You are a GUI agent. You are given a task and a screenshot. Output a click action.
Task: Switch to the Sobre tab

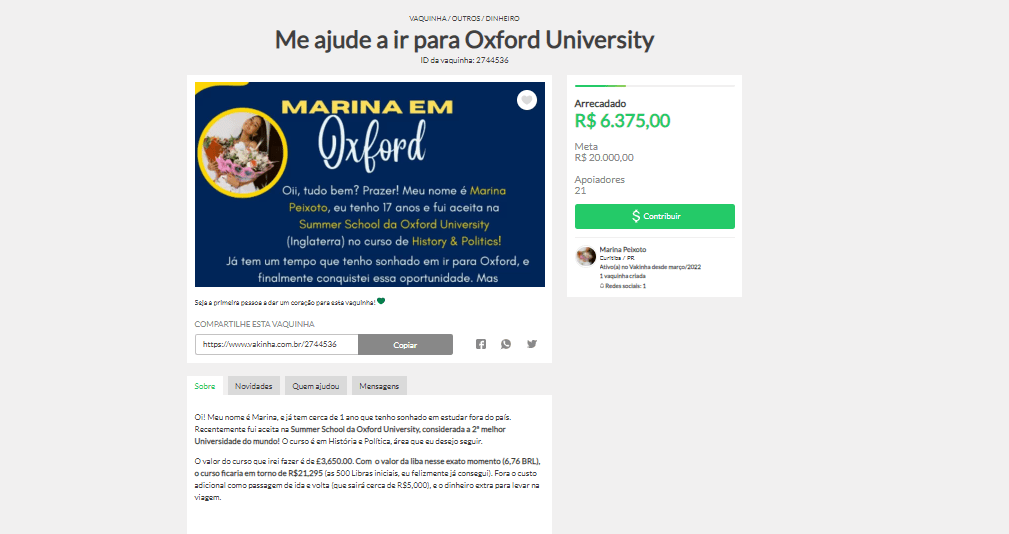click(x=205, y=386)
